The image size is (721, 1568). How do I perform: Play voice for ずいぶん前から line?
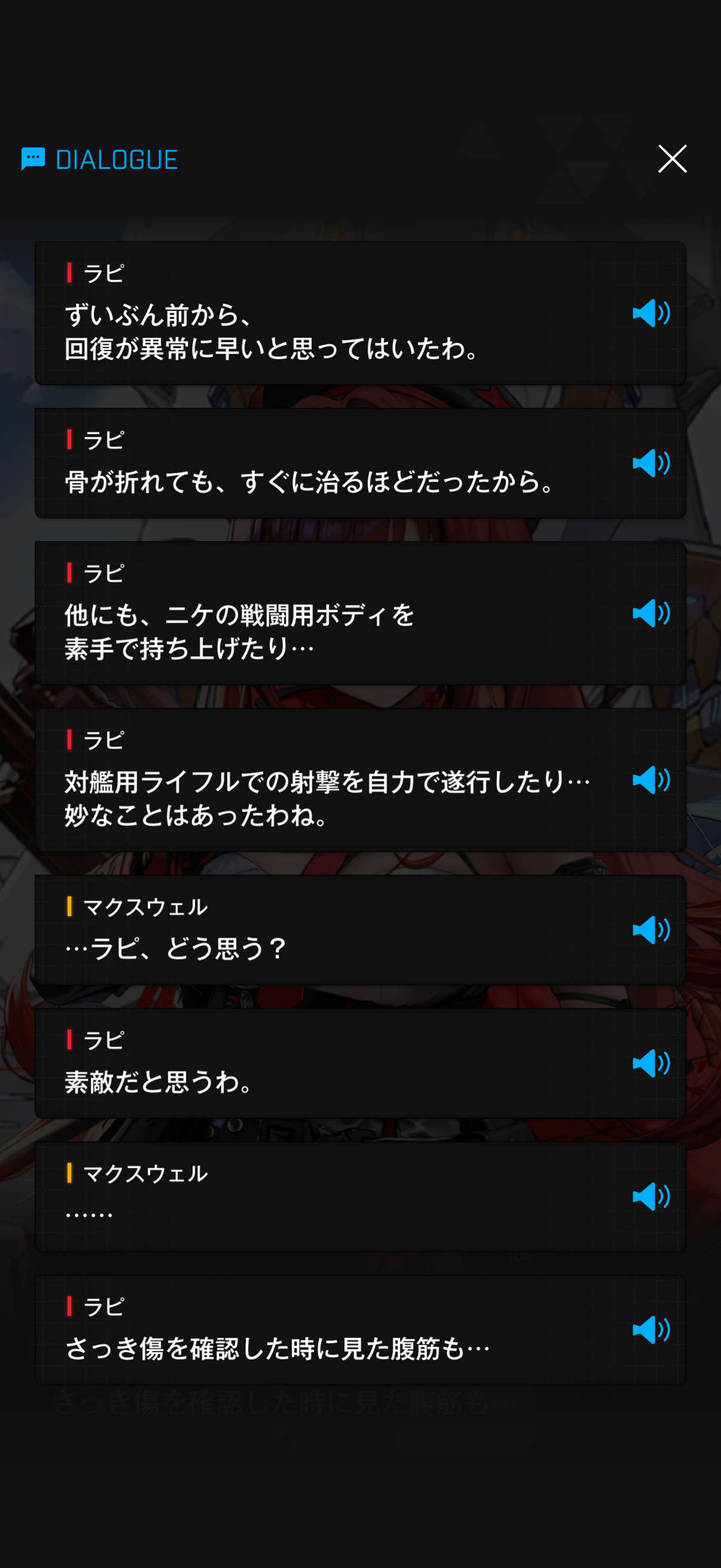pos(650,313)
